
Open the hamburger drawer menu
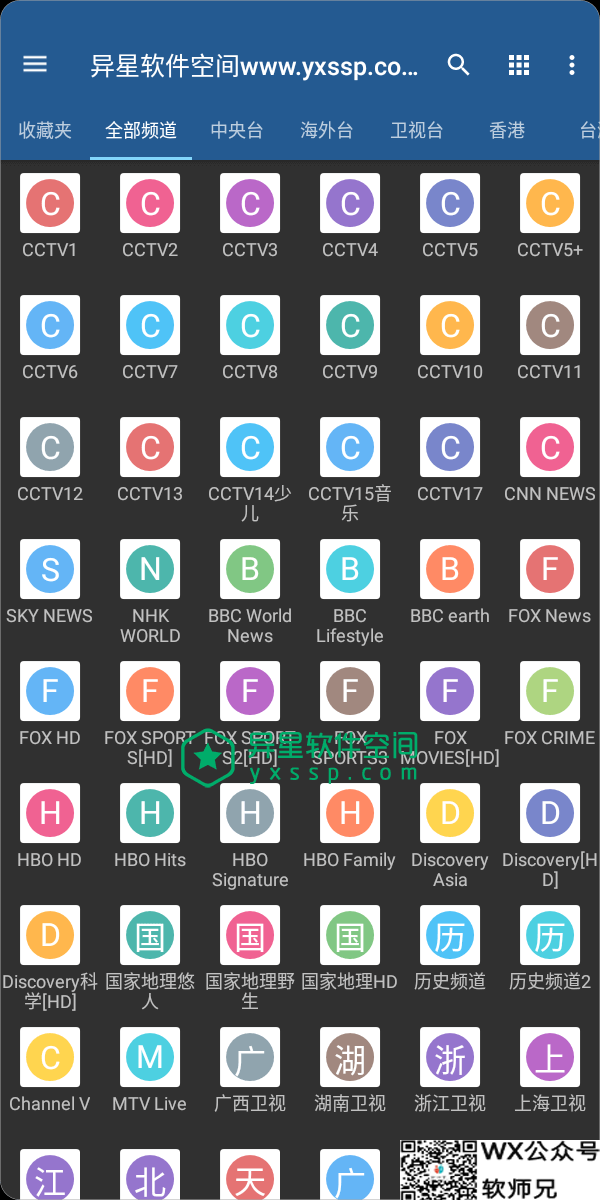[35, 65]
